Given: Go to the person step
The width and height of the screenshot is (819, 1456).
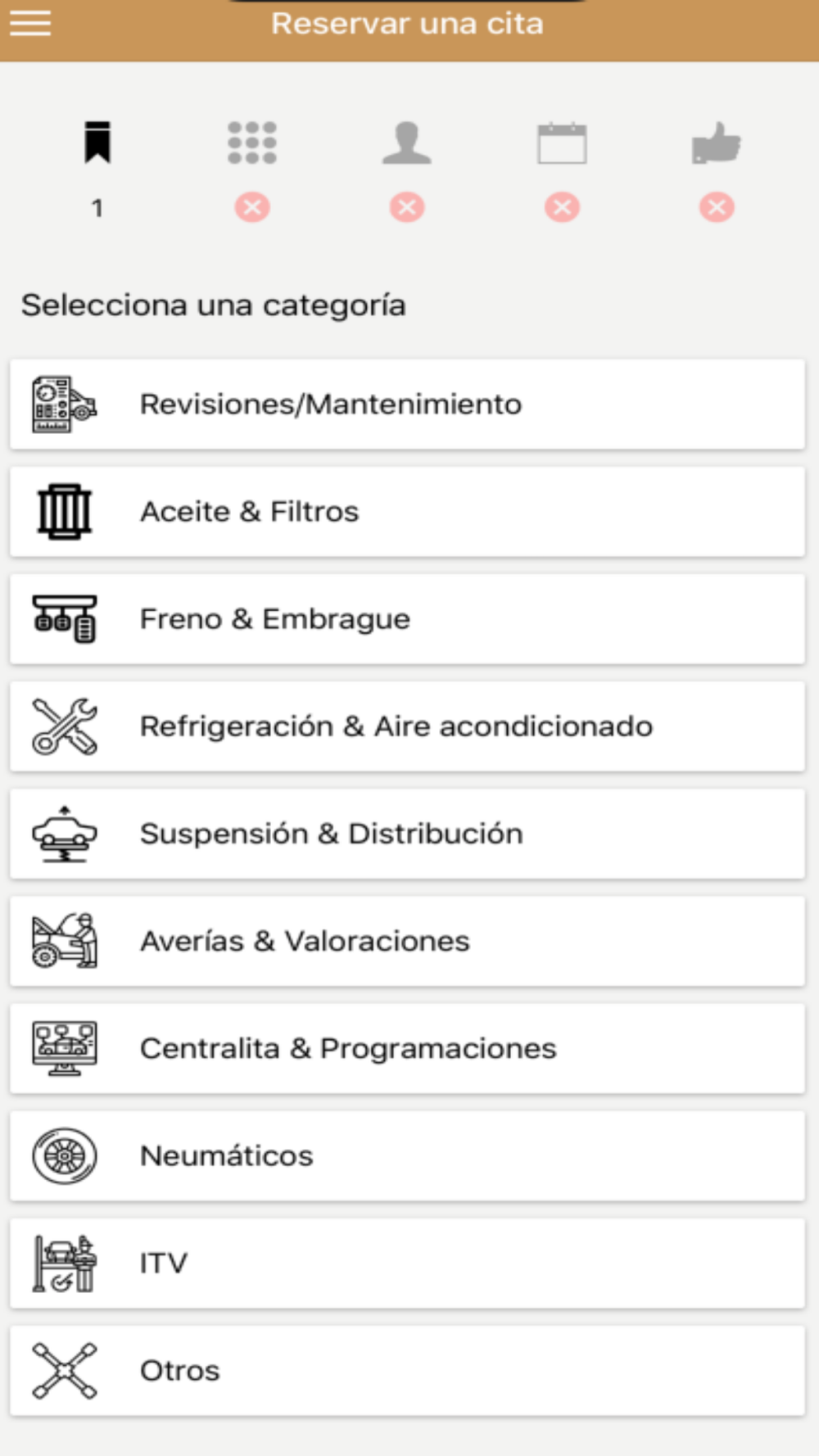Looking at the screenshot, I should click(x=407, y=142).
